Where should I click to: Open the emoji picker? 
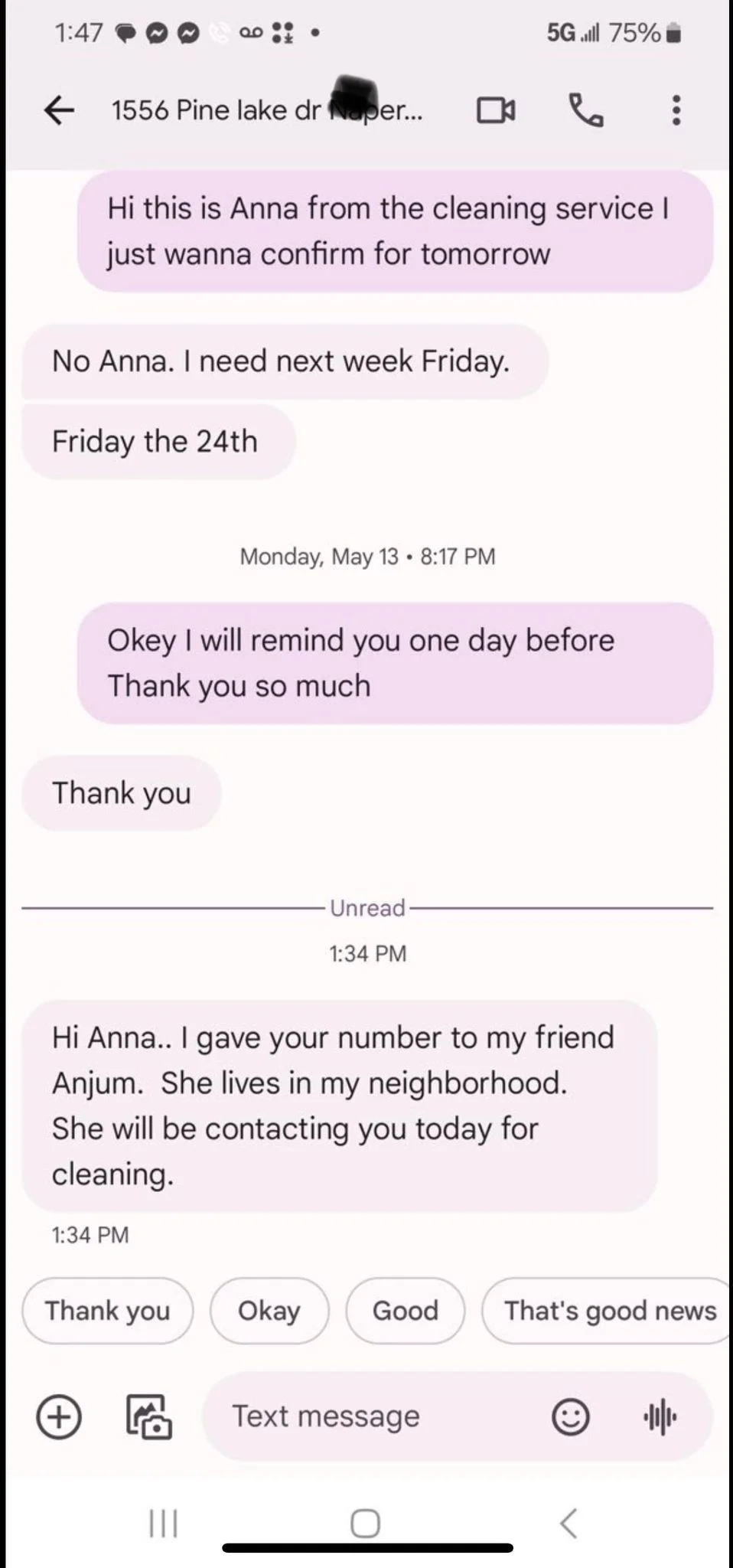point(571,1416)
